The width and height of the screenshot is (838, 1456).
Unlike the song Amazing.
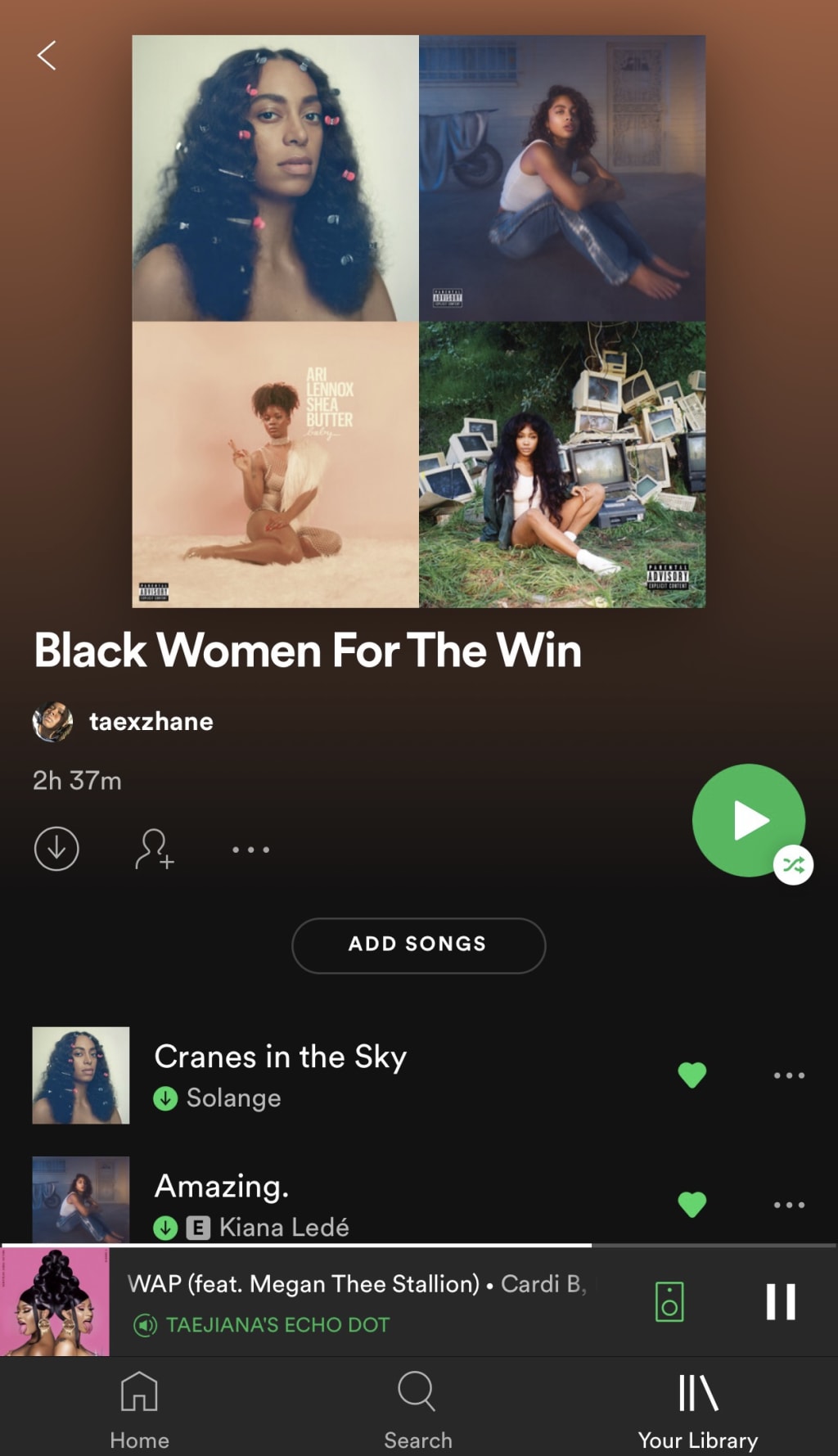click(692, 1204)
